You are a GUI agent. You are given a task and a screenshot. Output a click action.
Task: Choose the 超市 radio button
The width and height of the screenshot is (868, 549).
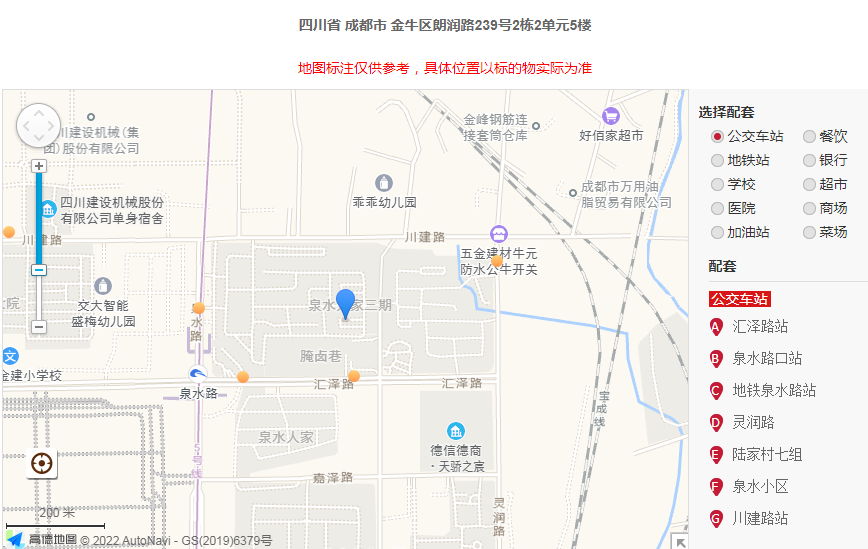[810, 184]
